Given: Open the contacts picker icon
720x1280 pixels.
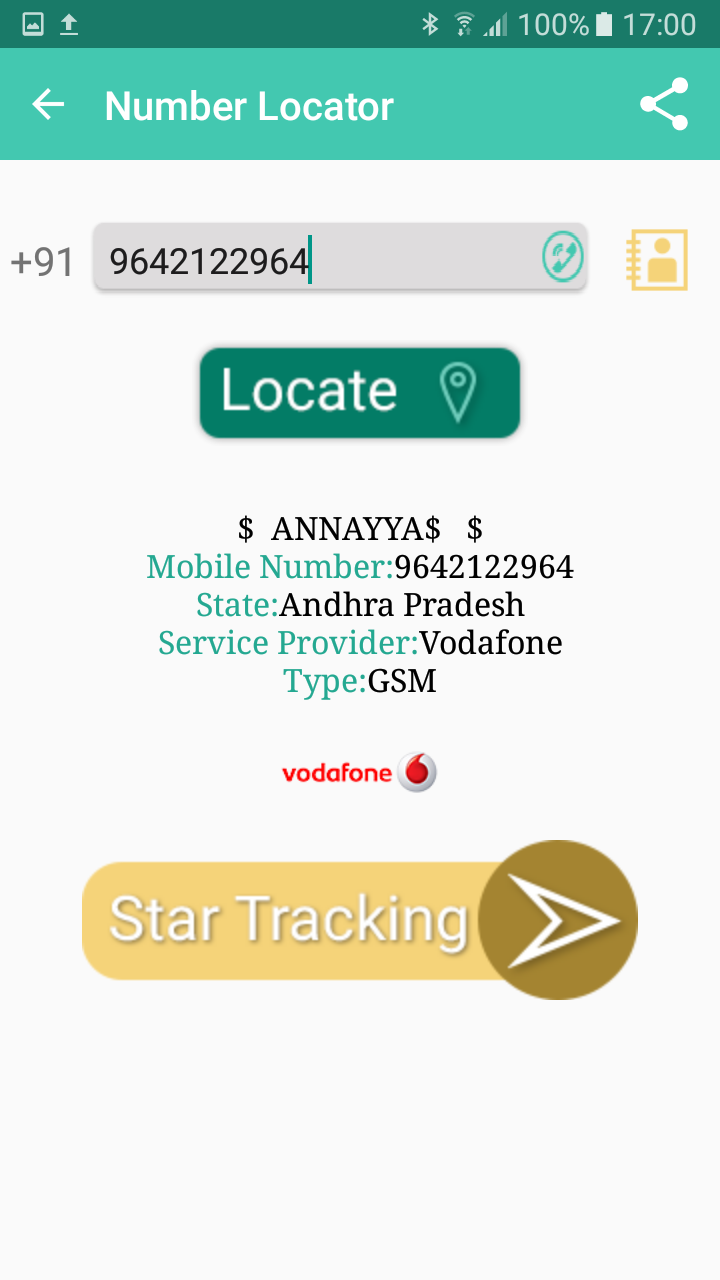Looking at the screenshot, I should [x=657, y=260].
